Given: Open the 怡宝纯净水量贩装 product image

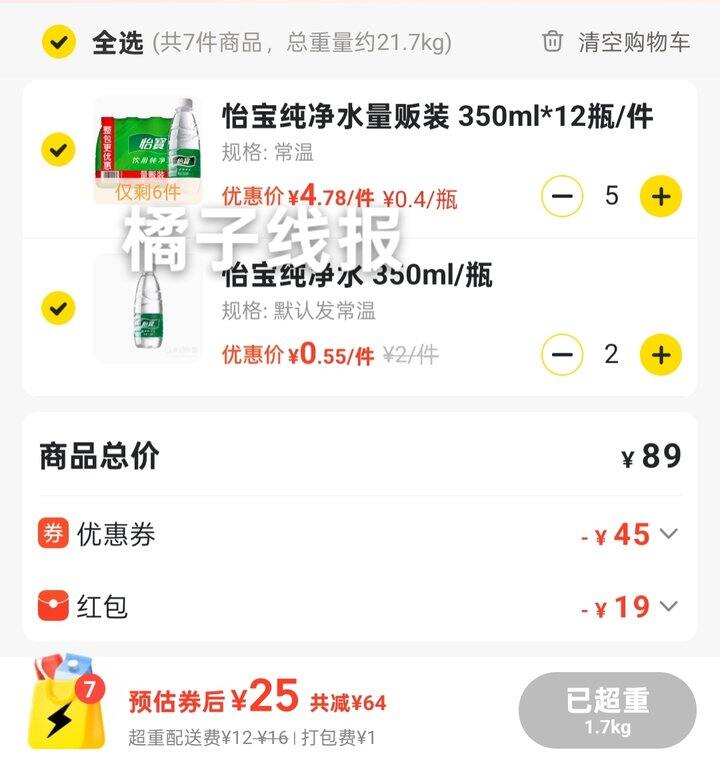Looking at the screenshot, I should pos(147,150).
